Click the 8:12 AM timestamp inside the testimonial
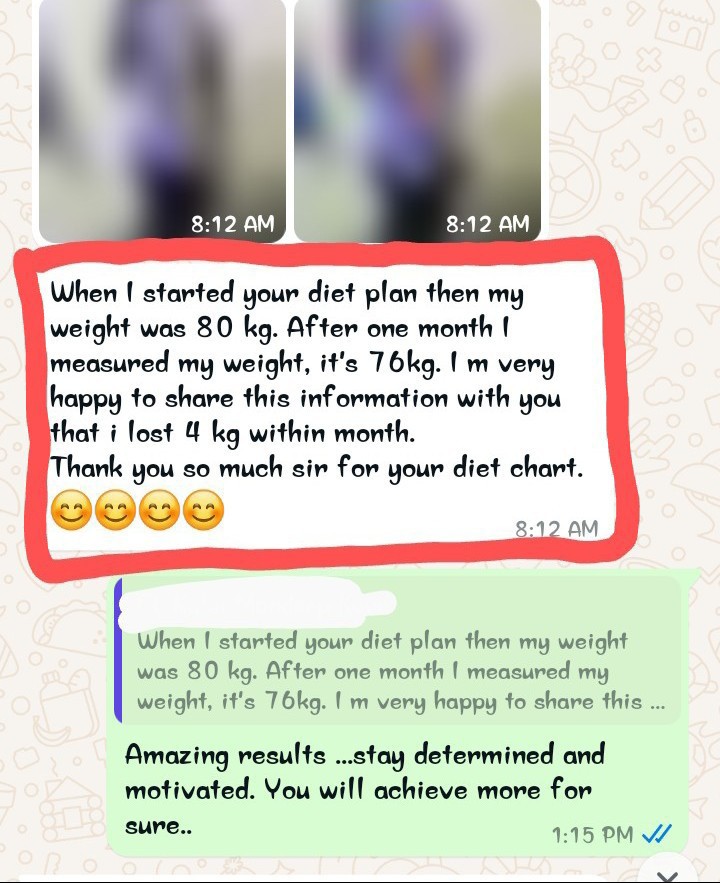 [556, 530]
